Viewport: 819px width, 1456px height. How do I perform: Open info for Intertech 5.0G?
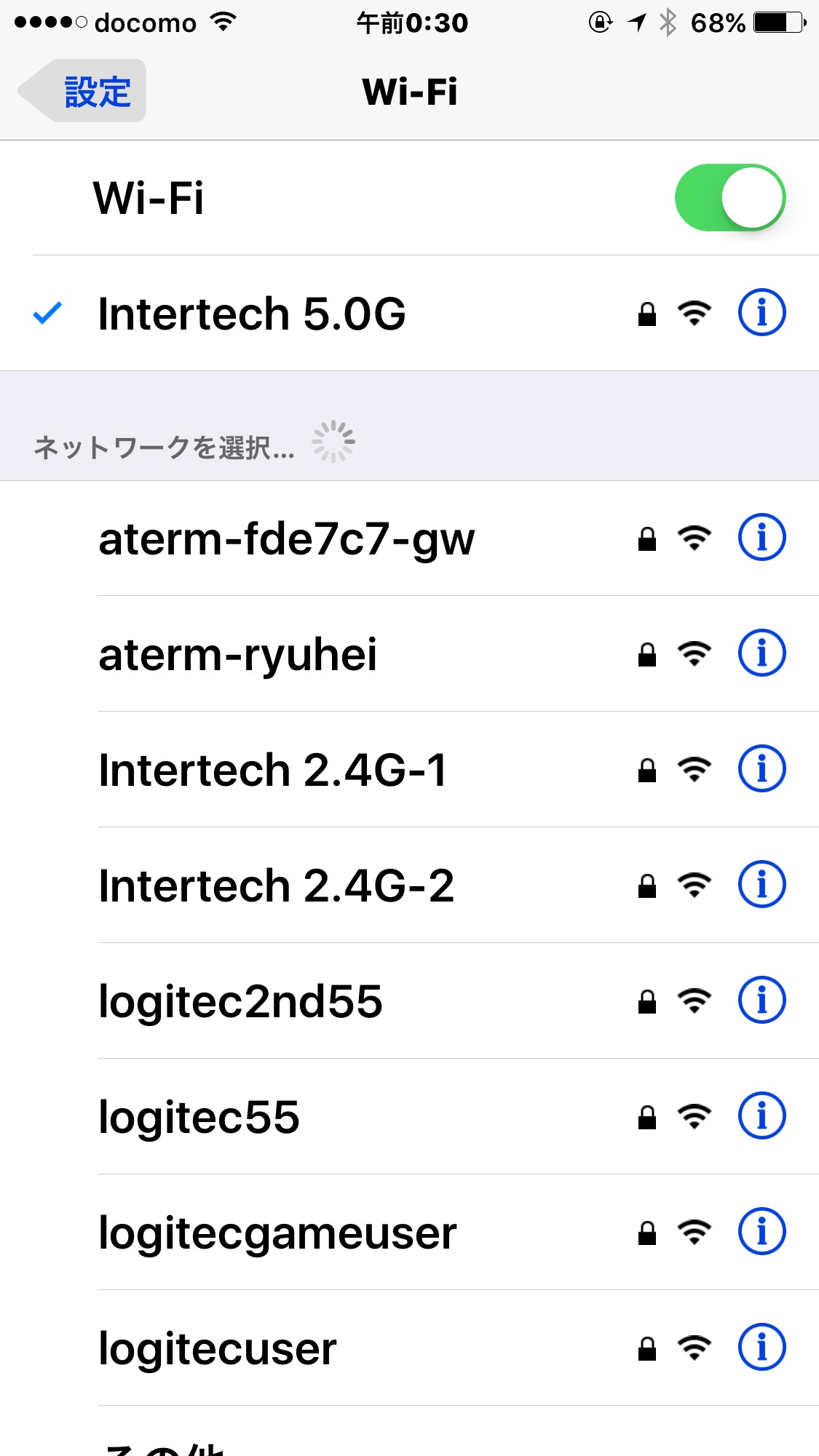coord(761,313)
